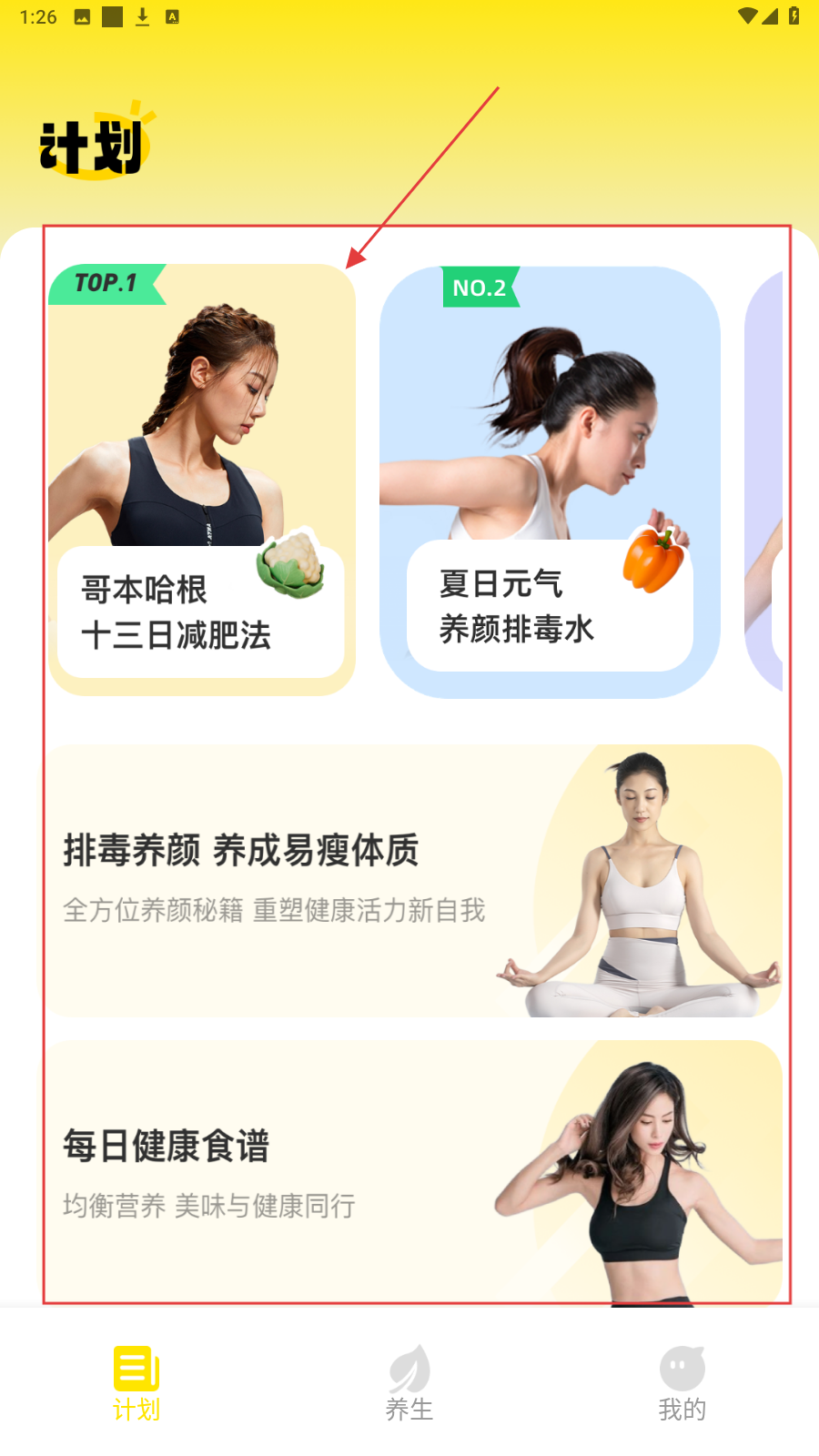Open the 夏日元气养颜排毒水 NO.2 card

coord(550,482)
